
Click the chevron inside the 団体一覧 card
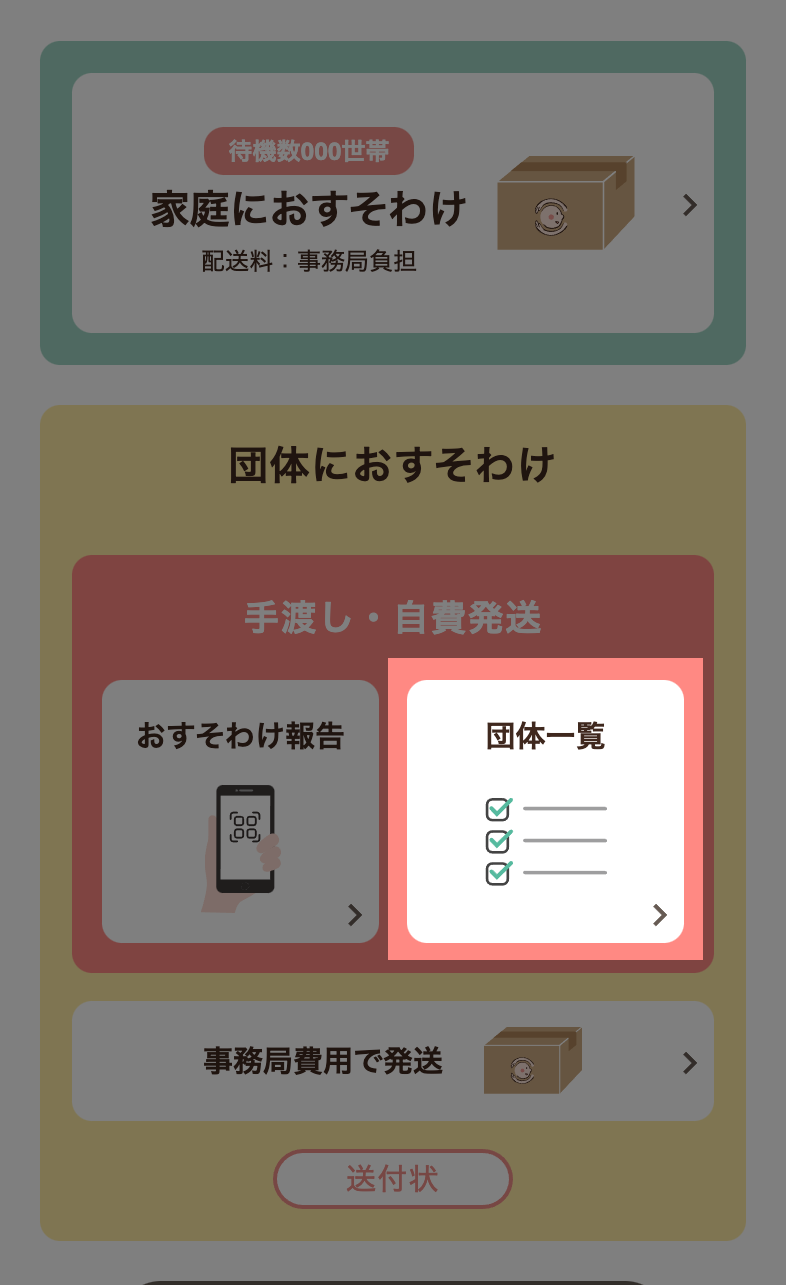point(660,915)
